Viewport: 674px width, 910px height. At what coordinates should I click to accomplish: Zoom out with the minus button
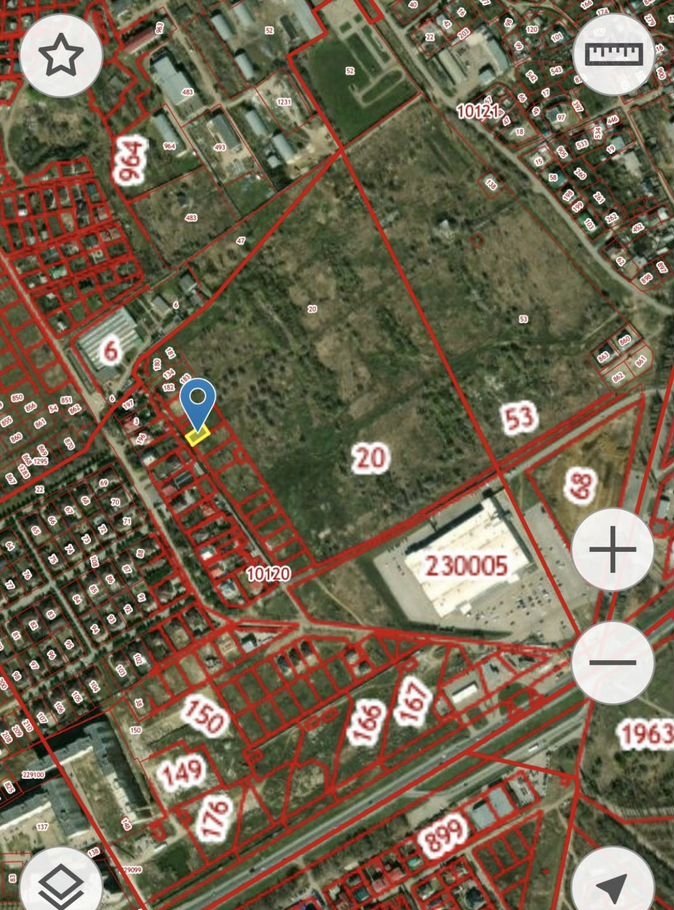[613, 662]
